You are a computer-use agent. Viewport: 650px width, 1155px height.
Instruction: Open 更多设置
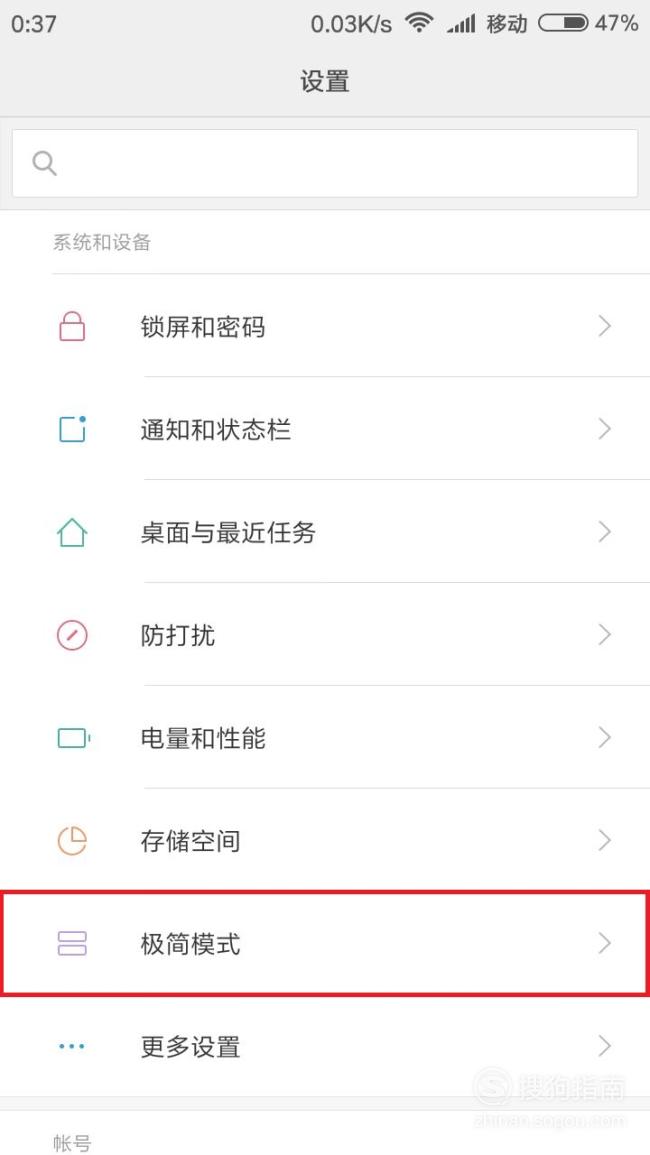325,1046
